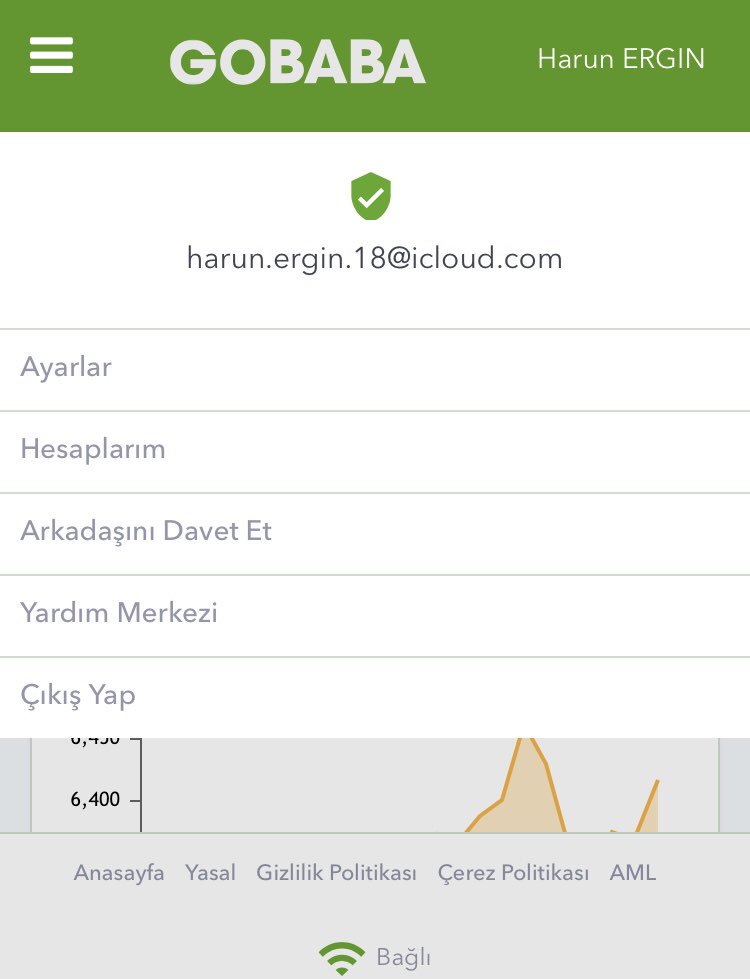Open the Anasayfa footer link
This screenshot has height=979, width=750.
point(119,873)
